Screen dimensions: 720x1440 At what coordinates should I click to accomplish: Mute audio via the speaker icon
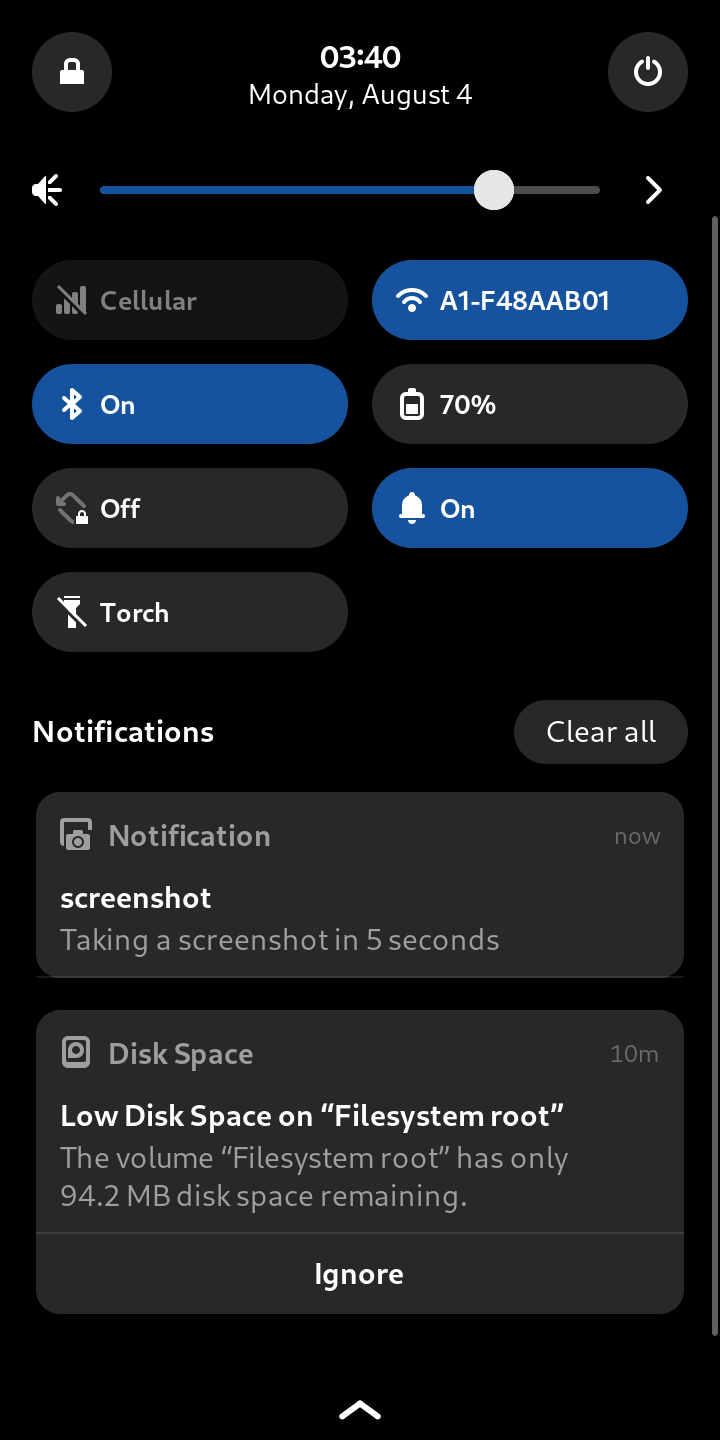pos(48,190)
